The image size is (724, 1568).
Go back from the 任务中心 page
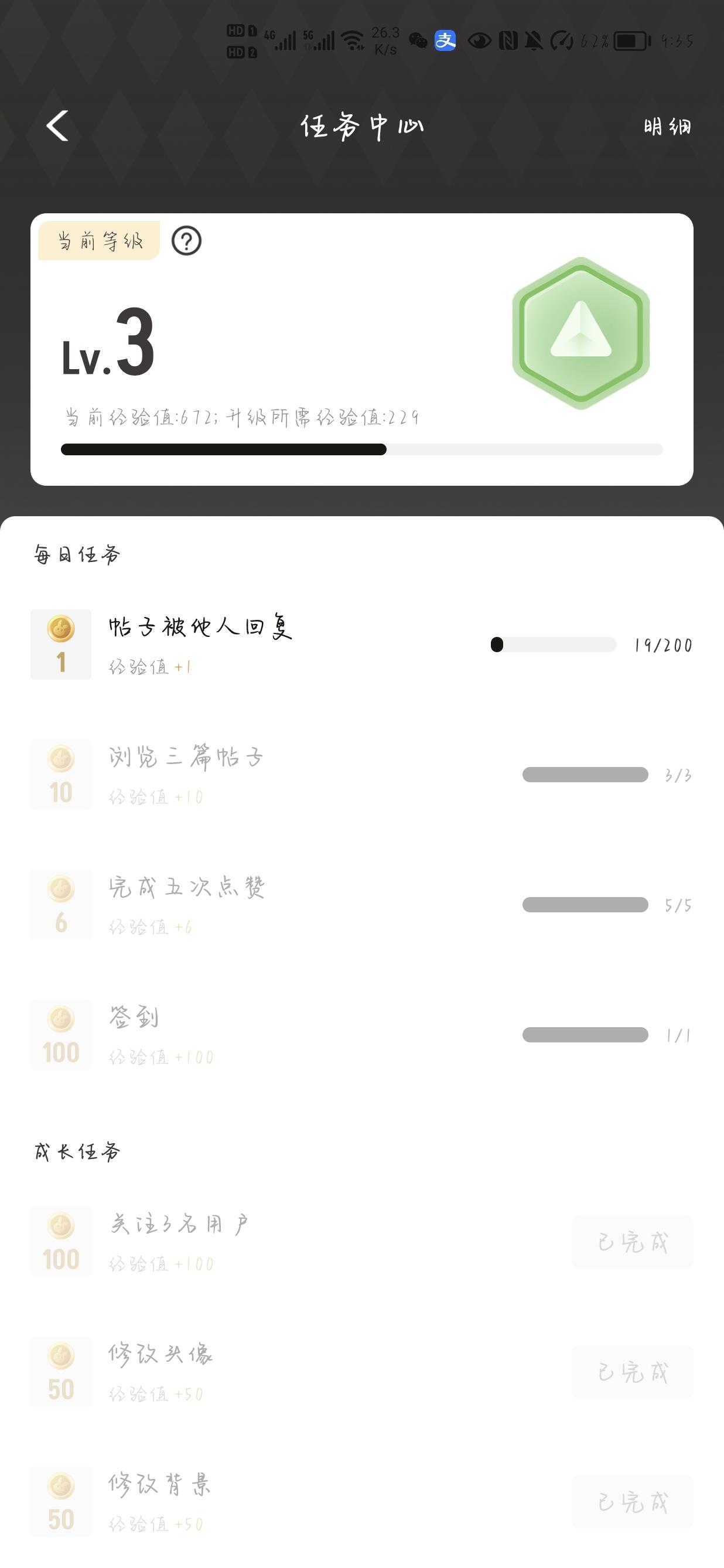58,126
